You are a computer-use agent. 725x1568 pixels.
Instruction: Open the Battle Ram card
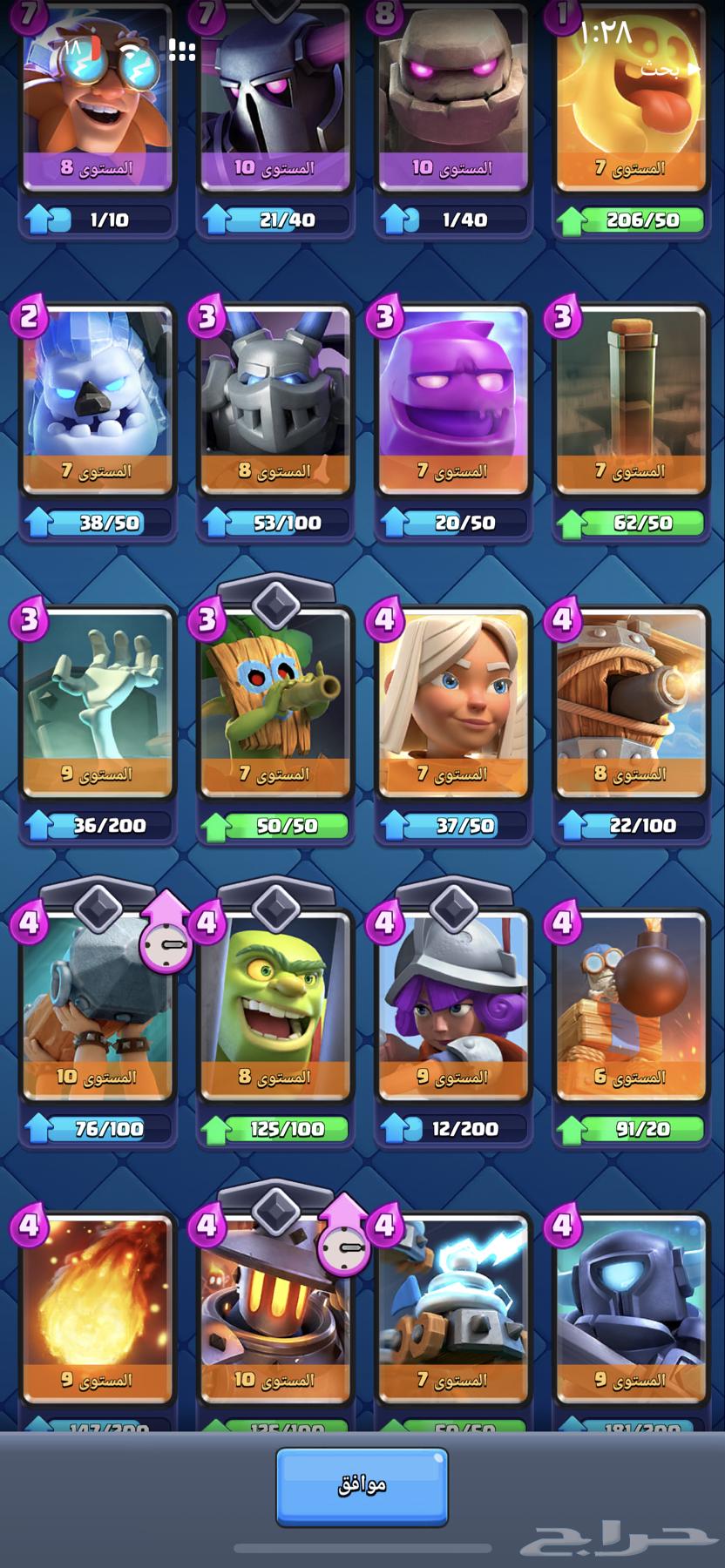pyautogui.click(x=96, y=1006)
